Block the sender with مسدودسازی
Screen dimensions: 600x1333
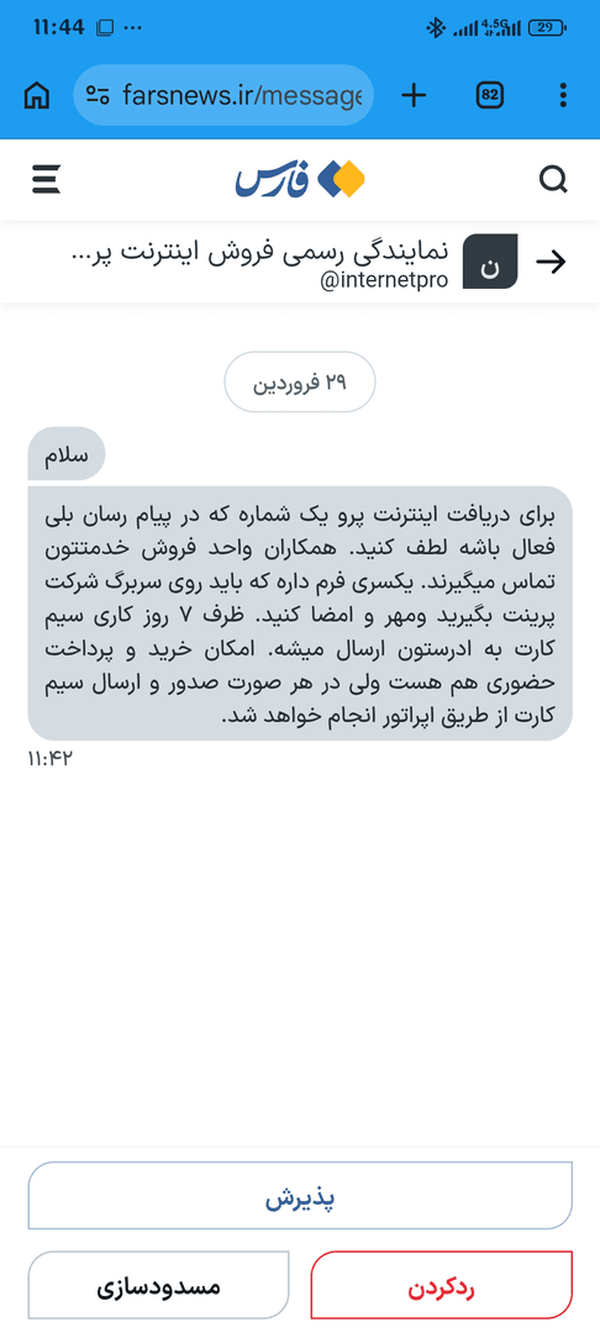point(158,1284)
